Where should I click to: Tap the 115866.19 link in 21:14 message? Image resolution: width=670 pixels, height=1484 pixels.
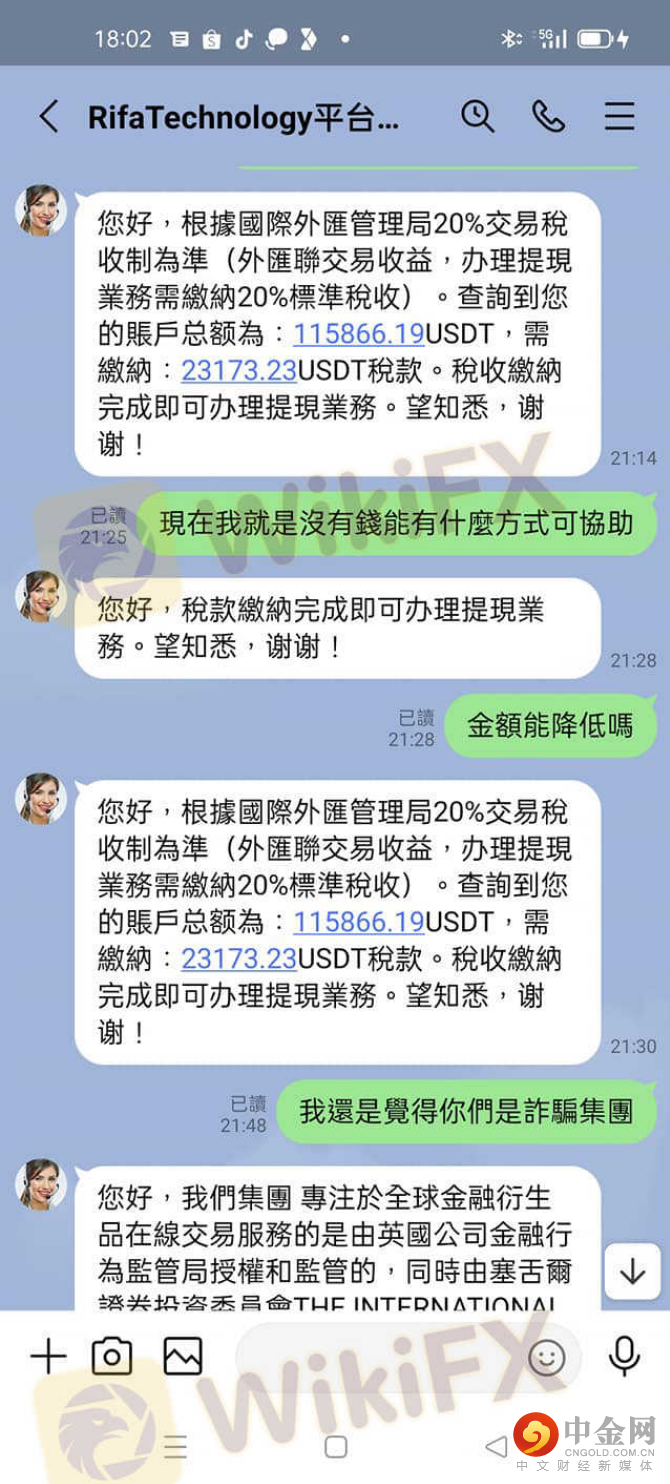pos(358,333)
